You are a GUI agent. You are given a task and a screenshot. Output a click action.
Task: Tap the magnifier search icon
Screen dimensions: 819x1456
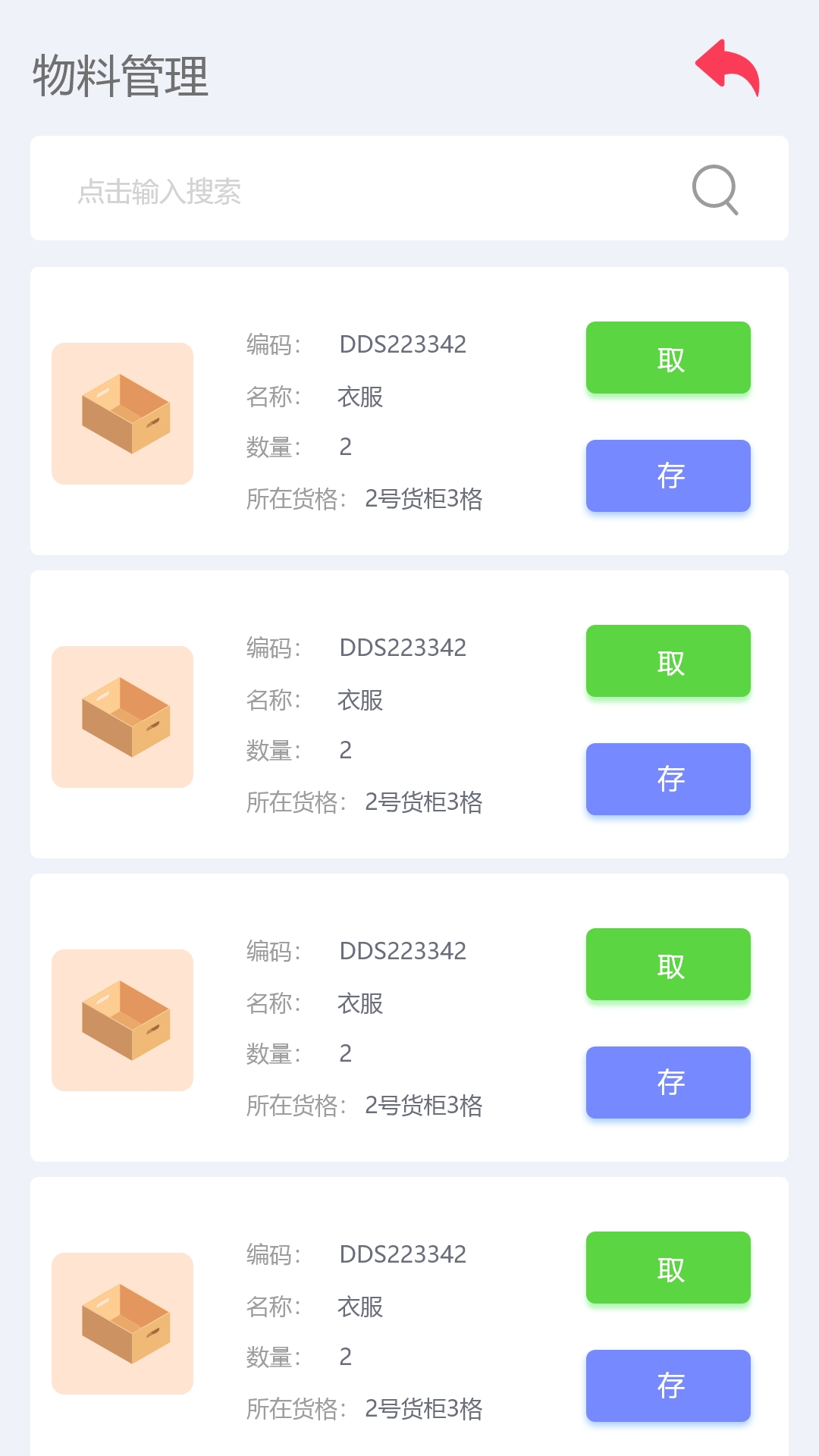click(715, 190)
